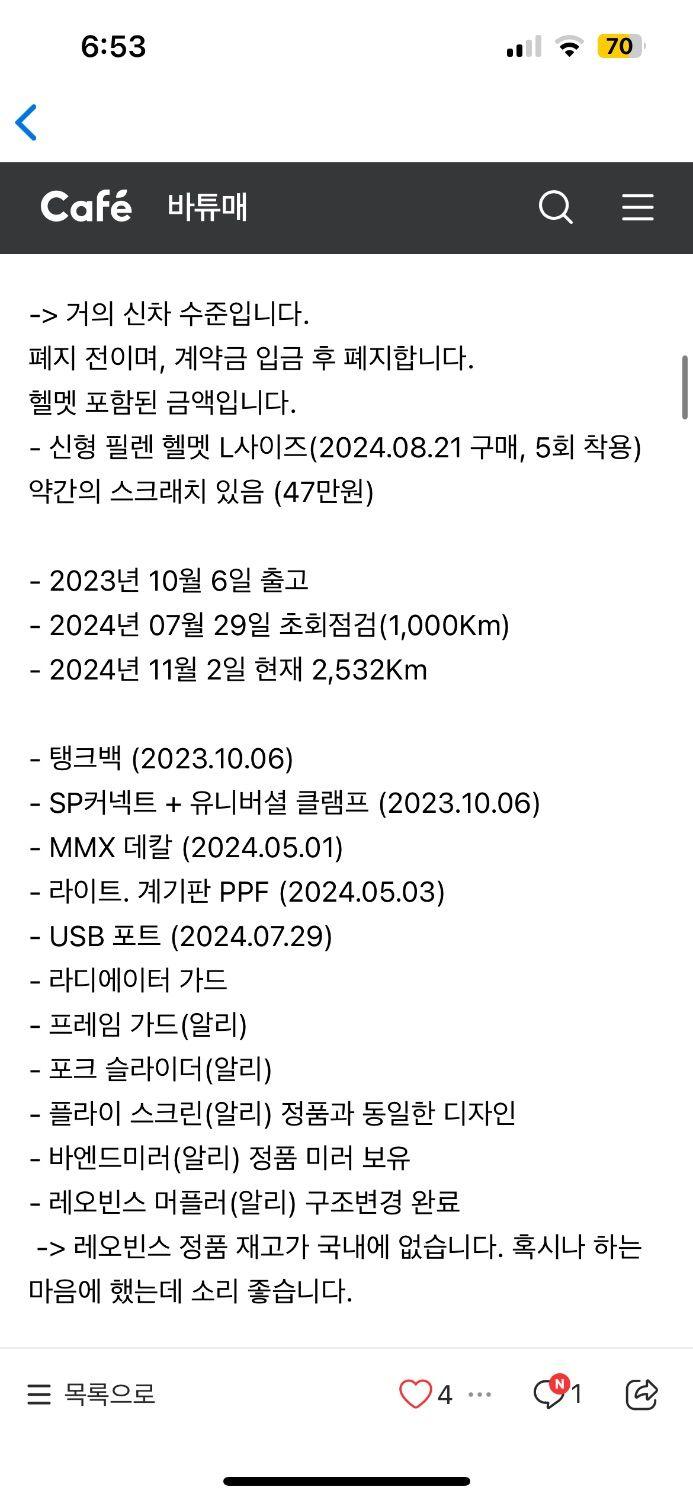Share this post
The image size is (693, 1500).
[x=641, y=1393]
